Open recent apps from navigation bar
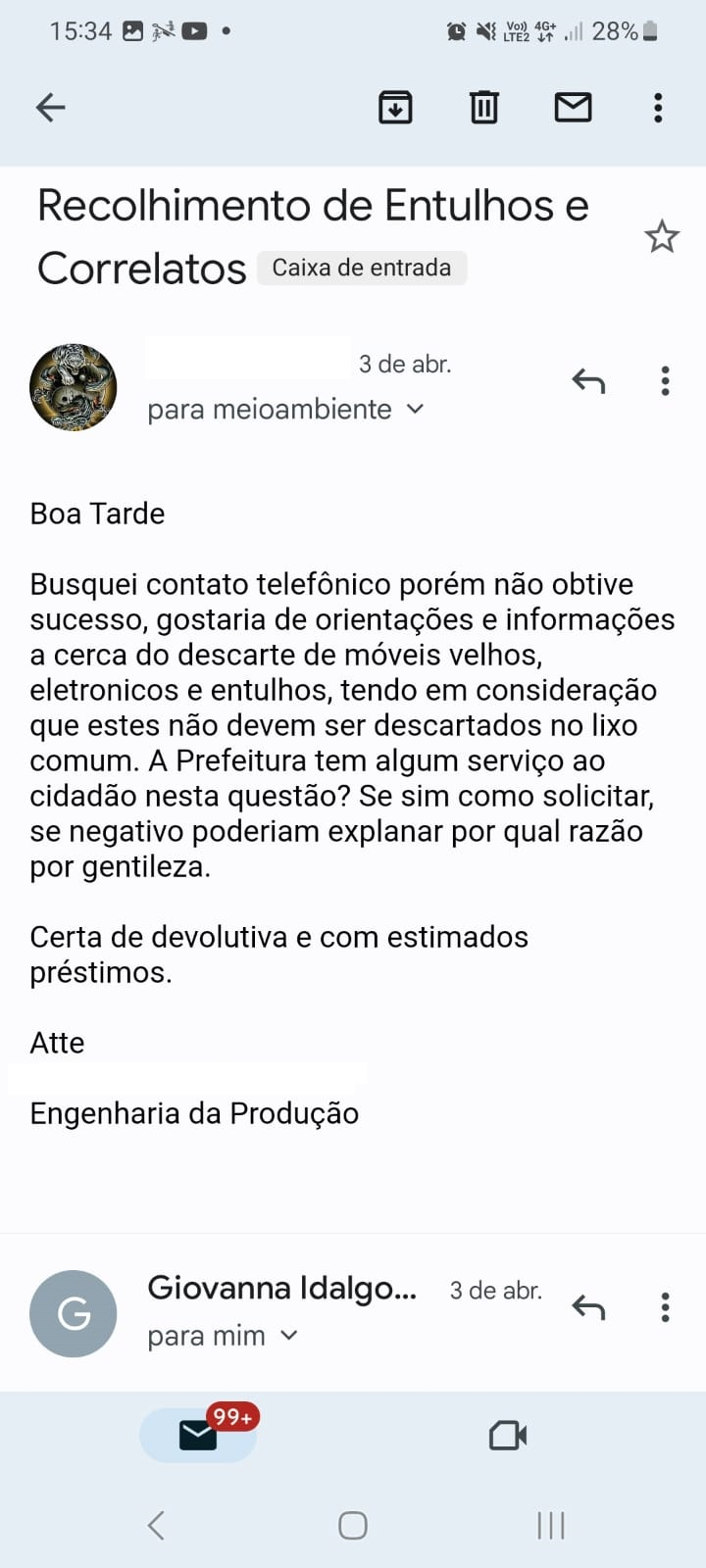The image size is (706, 1568). (x=551, y=1525)
